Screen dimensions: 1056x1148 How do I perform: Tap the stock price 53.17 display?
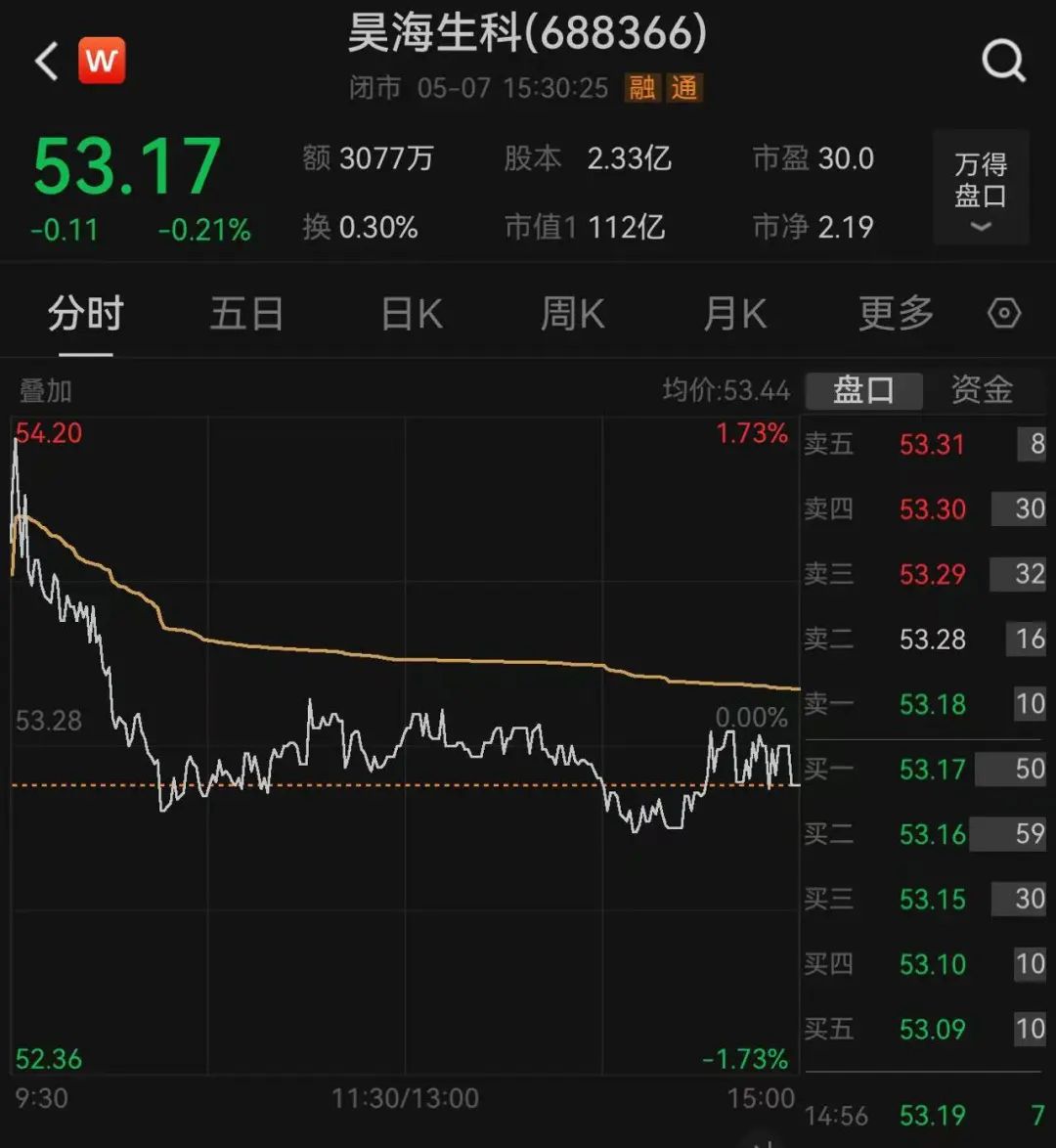(127, 166)
